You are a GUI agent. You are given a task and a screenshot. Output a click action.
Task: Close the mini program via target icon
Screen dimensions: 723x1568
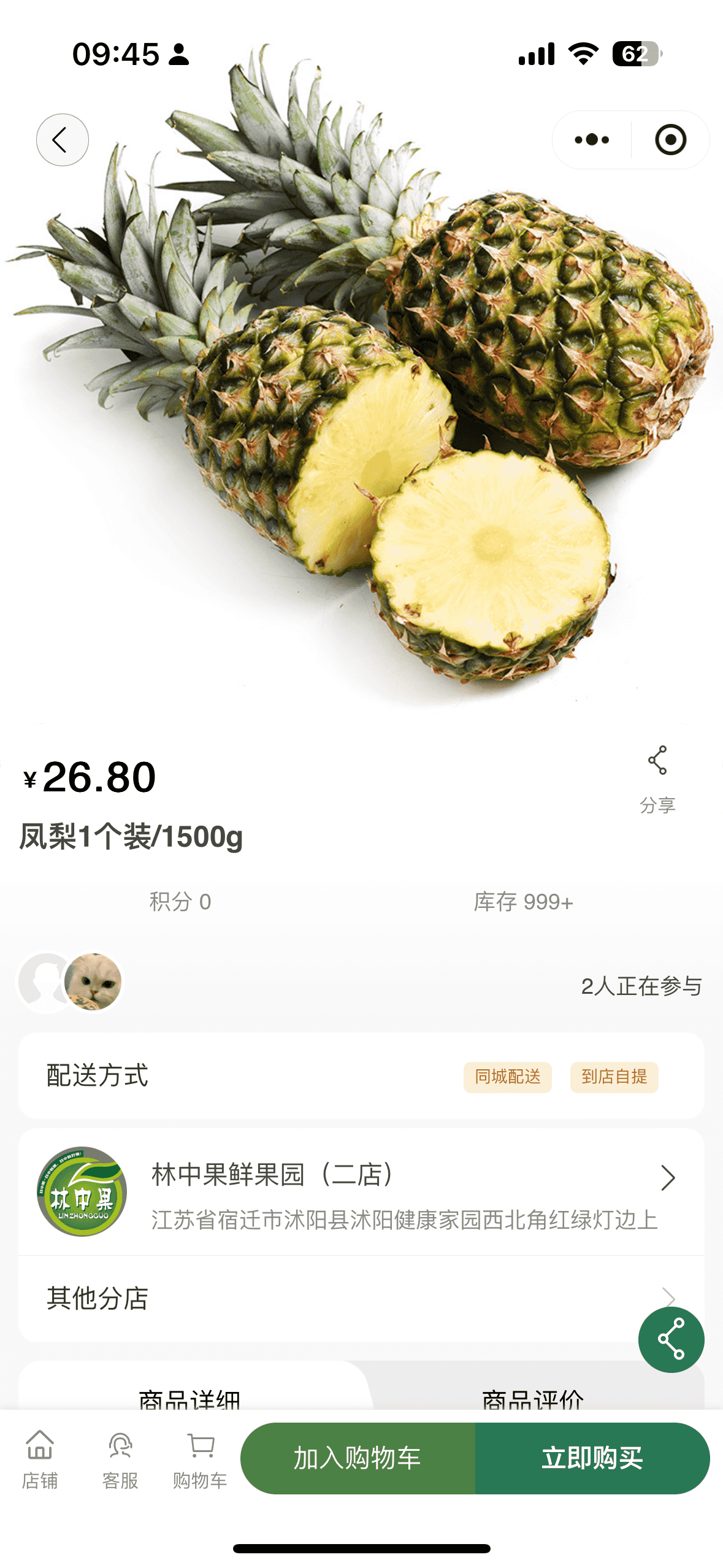tap(670, 140)
